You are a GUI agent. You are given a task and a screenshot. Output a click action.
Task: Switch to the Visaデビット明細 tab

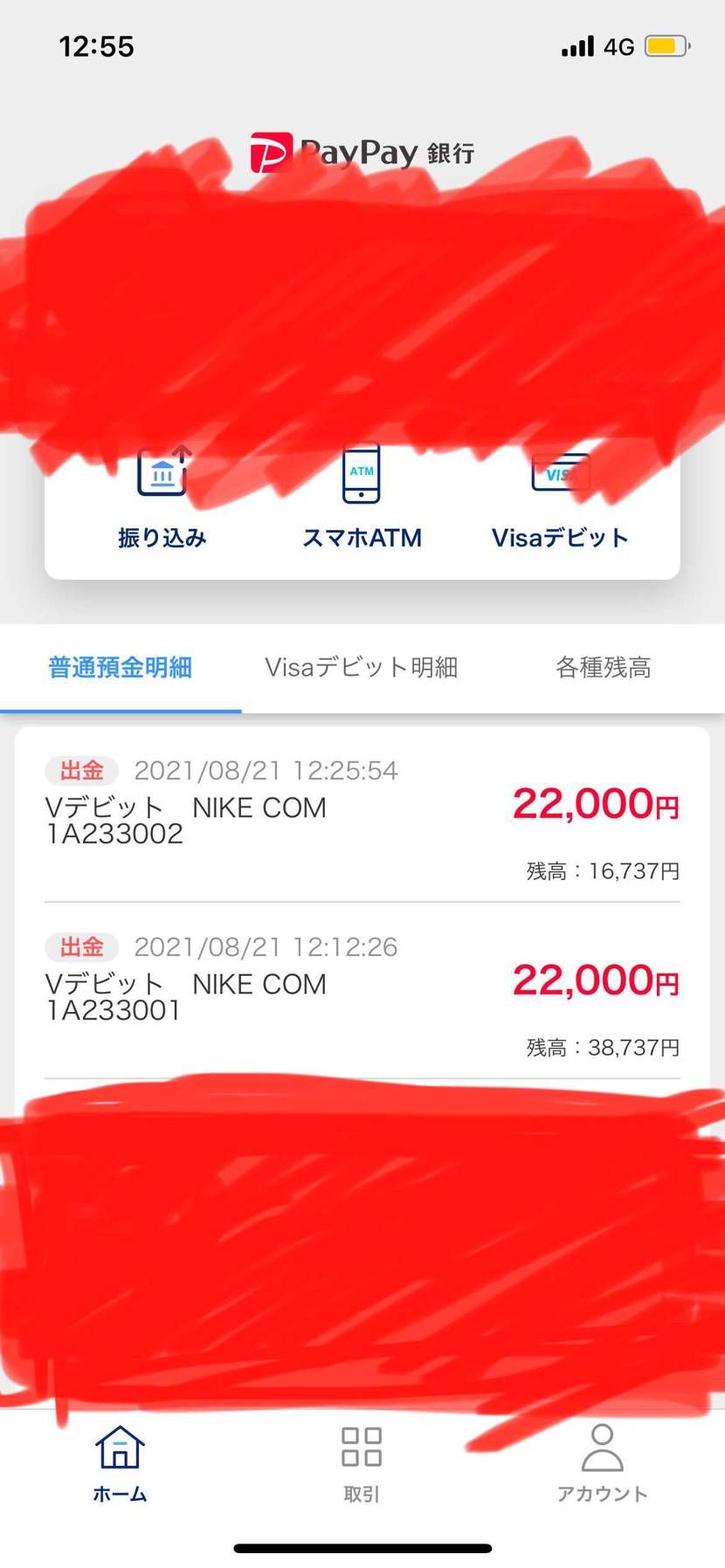362,667
